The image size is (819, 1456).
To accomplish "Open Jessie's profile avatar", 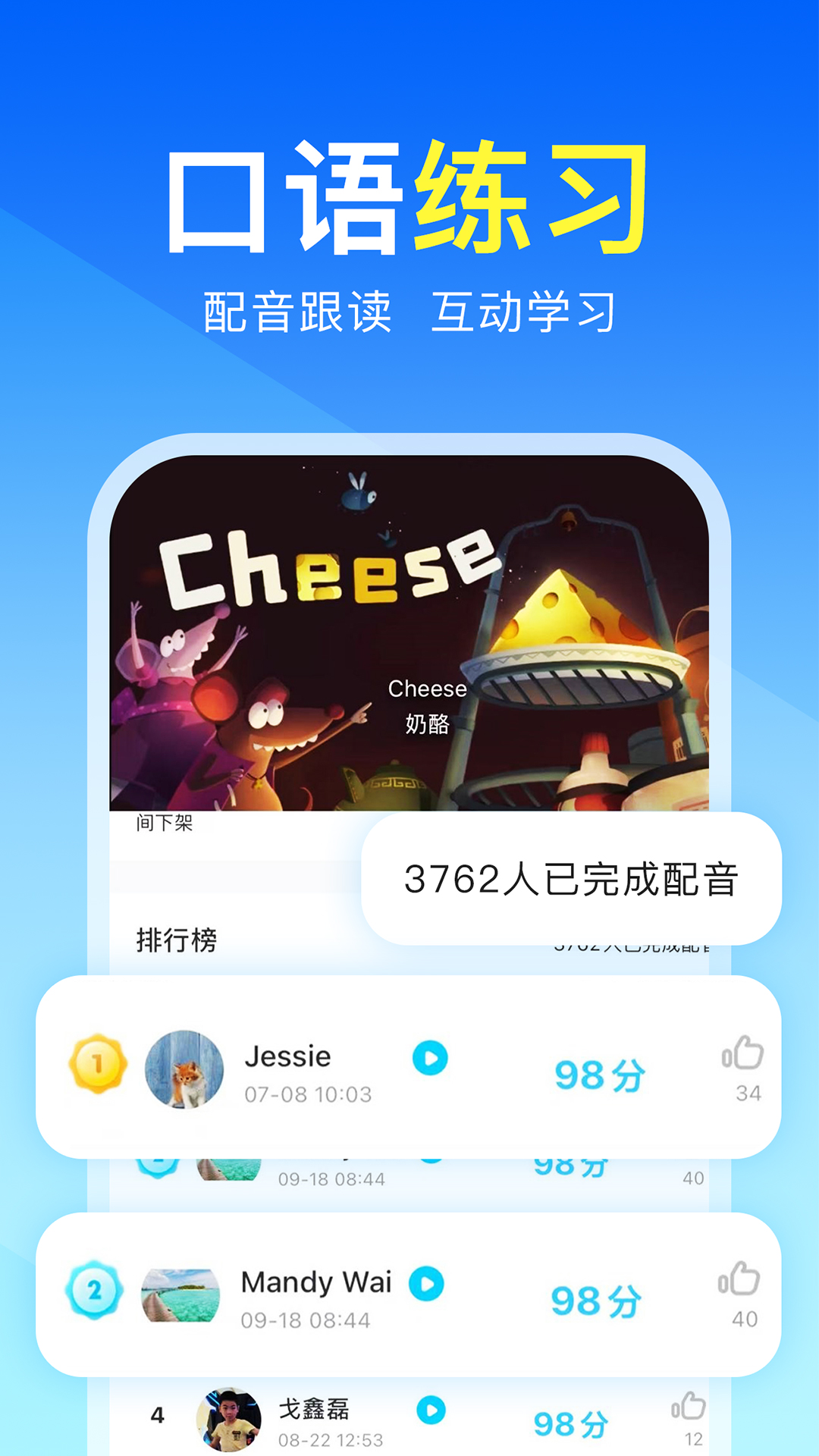I will [x=182, y=1068].
